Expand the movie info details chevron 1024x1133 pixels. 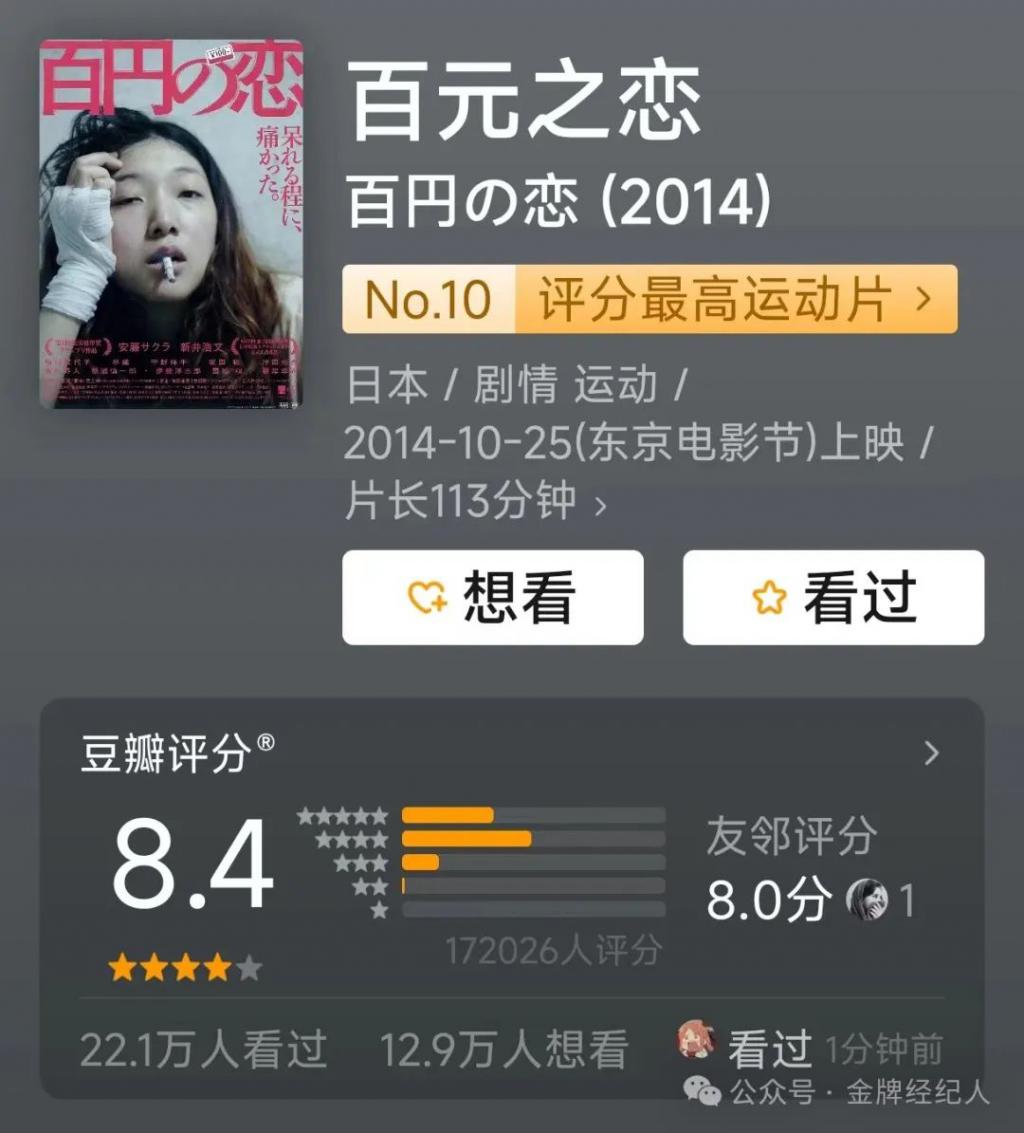tap(600, 506)
